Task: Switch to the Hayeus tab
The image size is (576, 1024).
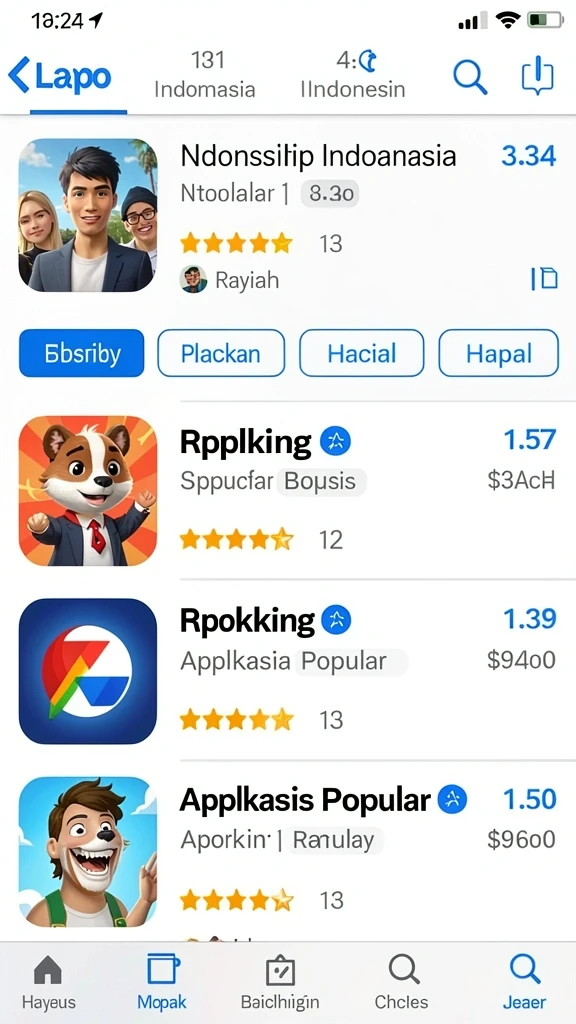Action: [x=48, y=983]
